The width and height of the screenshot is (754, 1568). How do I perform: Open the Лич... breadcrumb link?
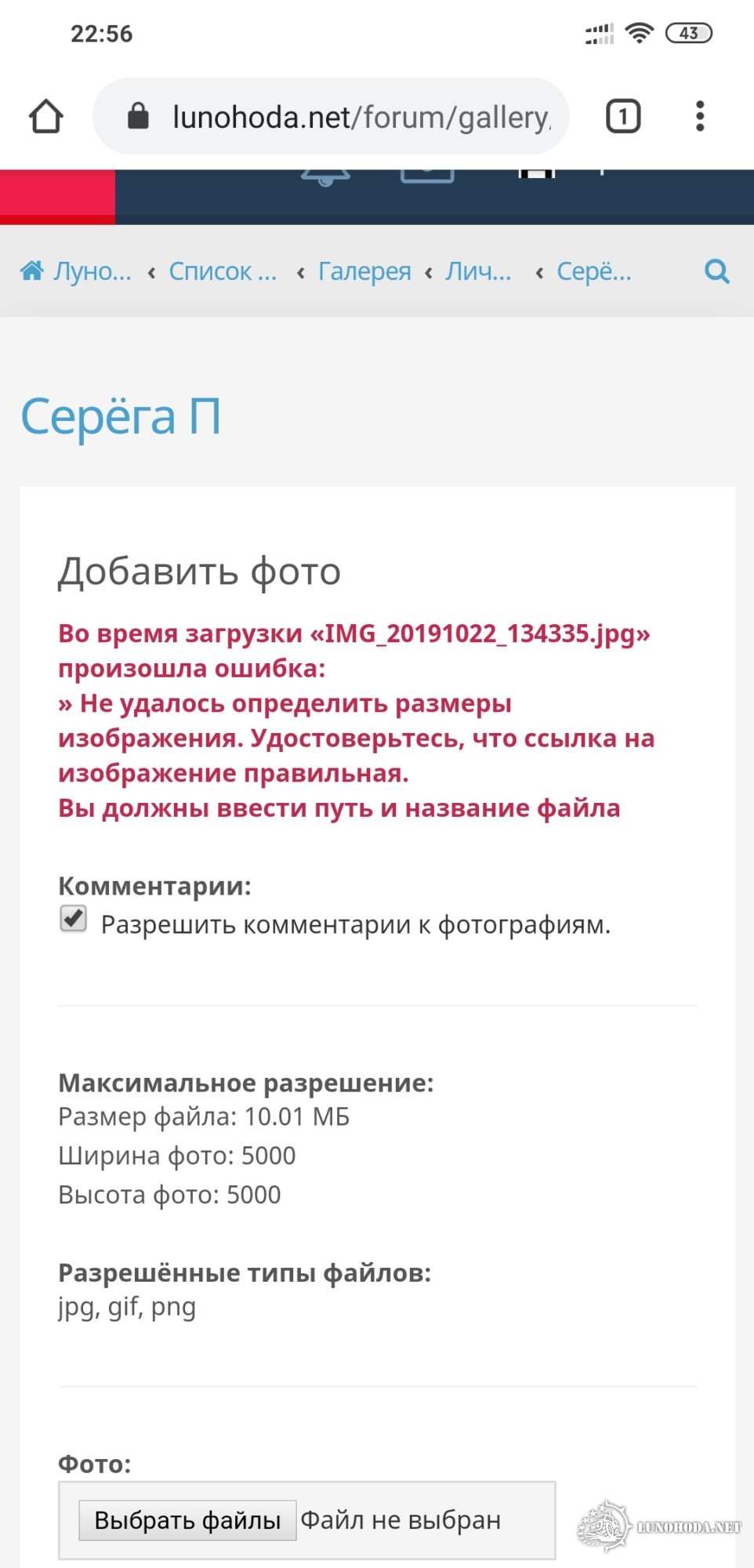(478, 271)
